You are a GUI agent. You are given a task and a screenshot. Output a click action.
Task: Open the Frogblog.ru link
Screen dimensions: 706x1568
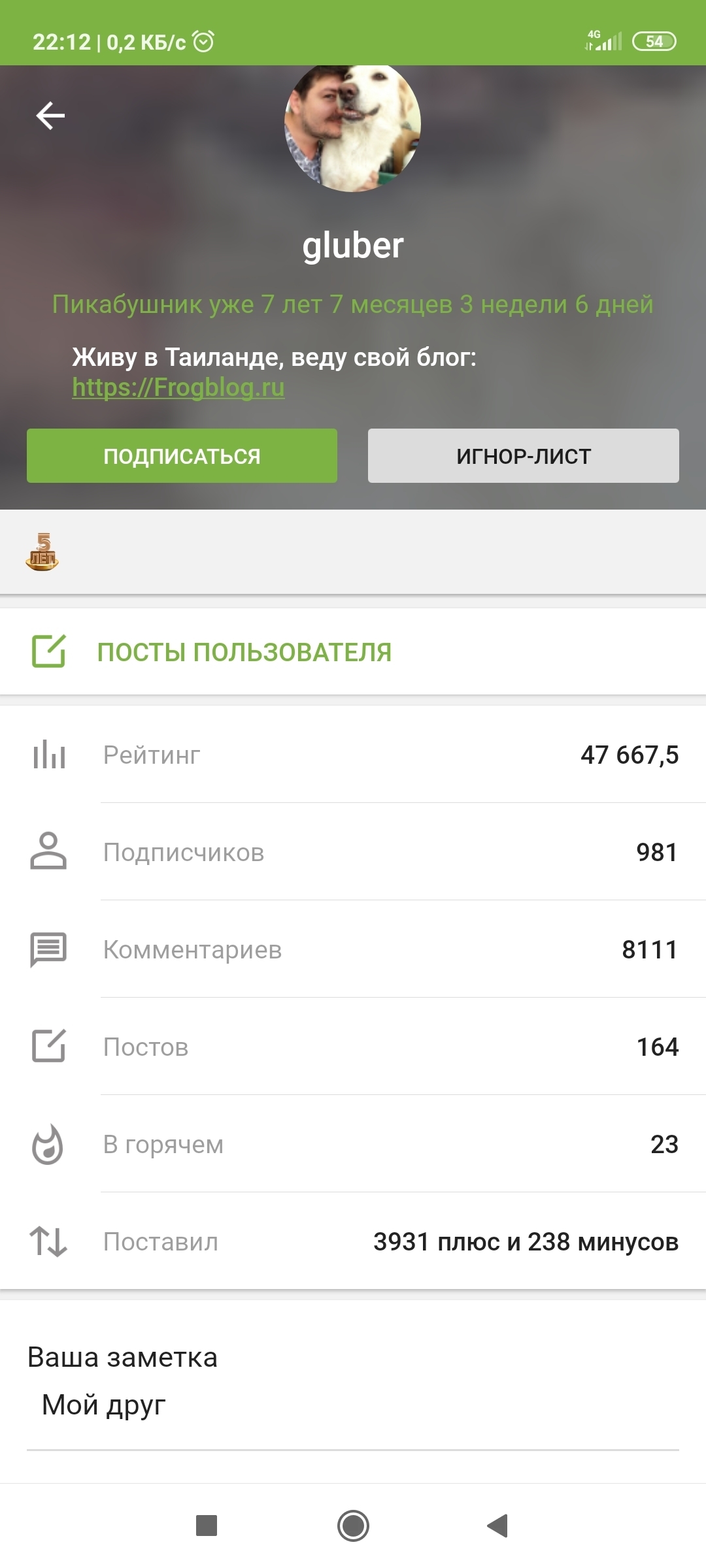click(178, 387)
